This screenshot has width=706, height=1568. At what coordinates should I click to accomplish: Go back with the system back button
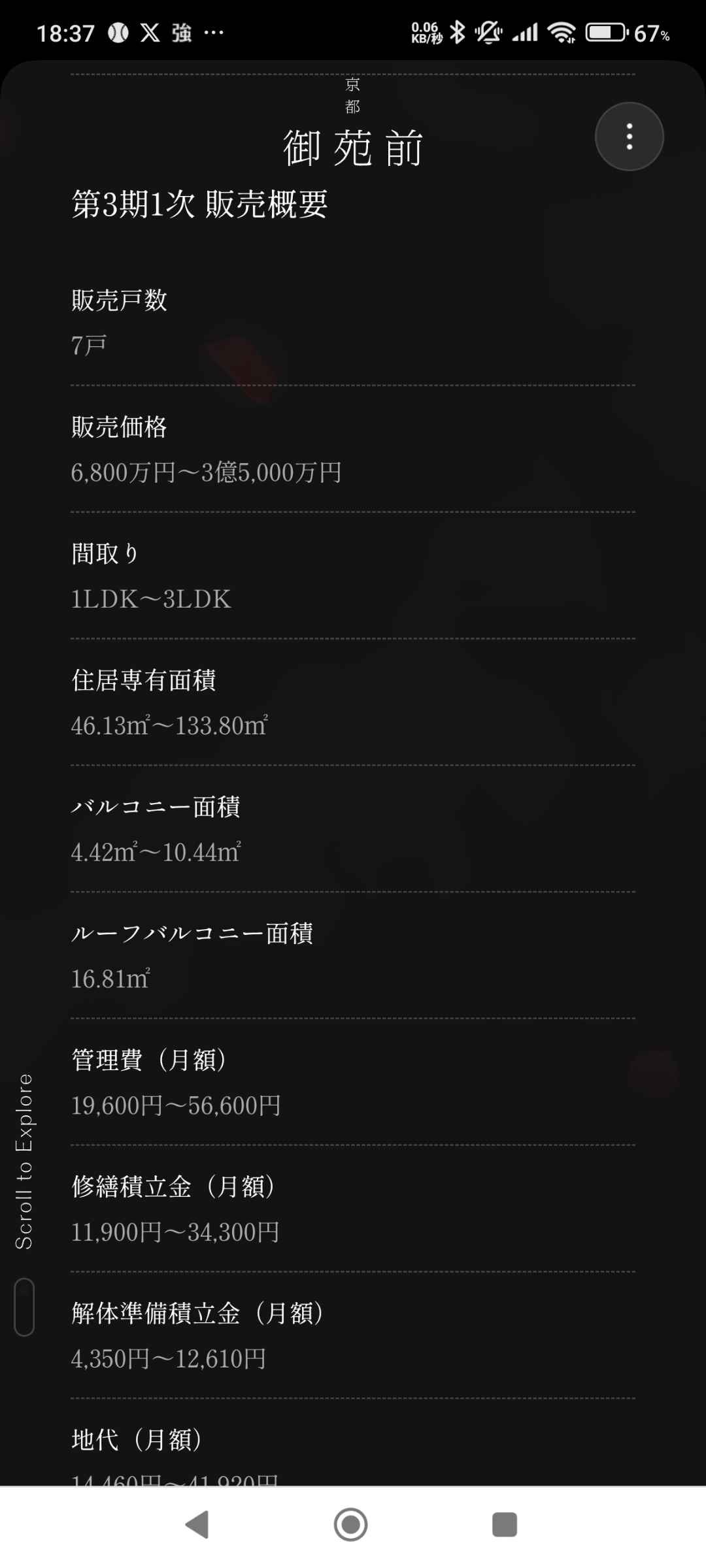pyautogui.click(x=197, y=1525)
